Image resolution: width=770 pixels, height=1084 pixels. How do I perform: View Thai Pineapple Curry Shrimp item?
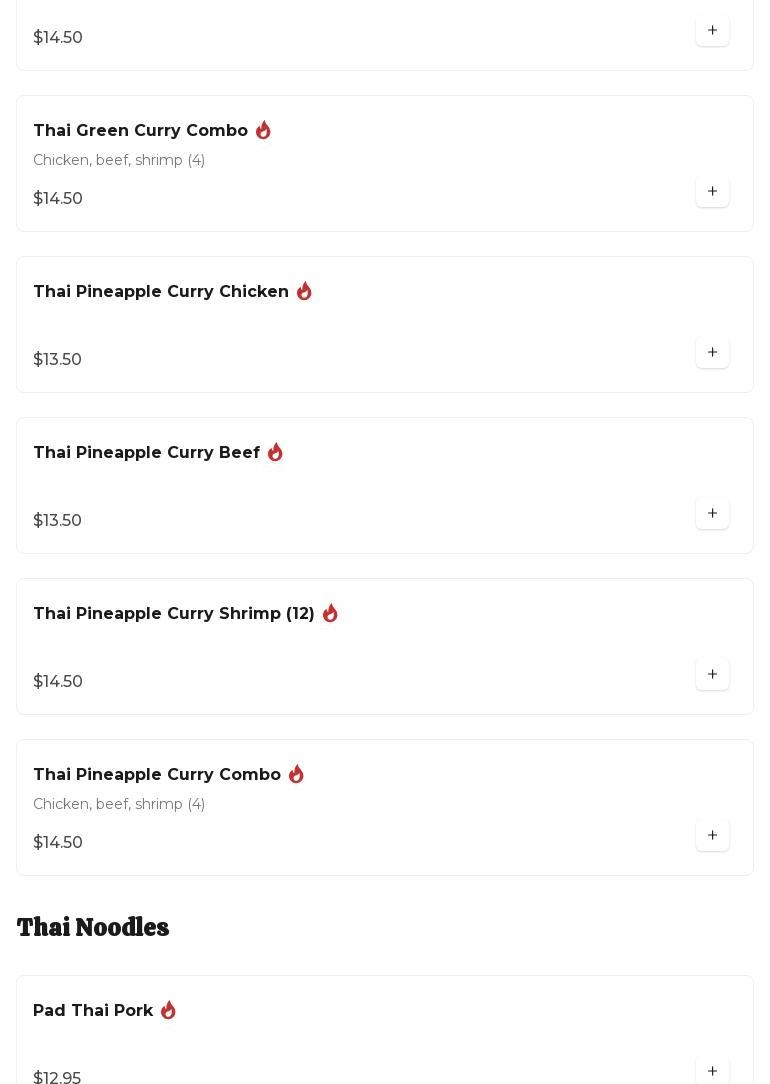point(173,614)
